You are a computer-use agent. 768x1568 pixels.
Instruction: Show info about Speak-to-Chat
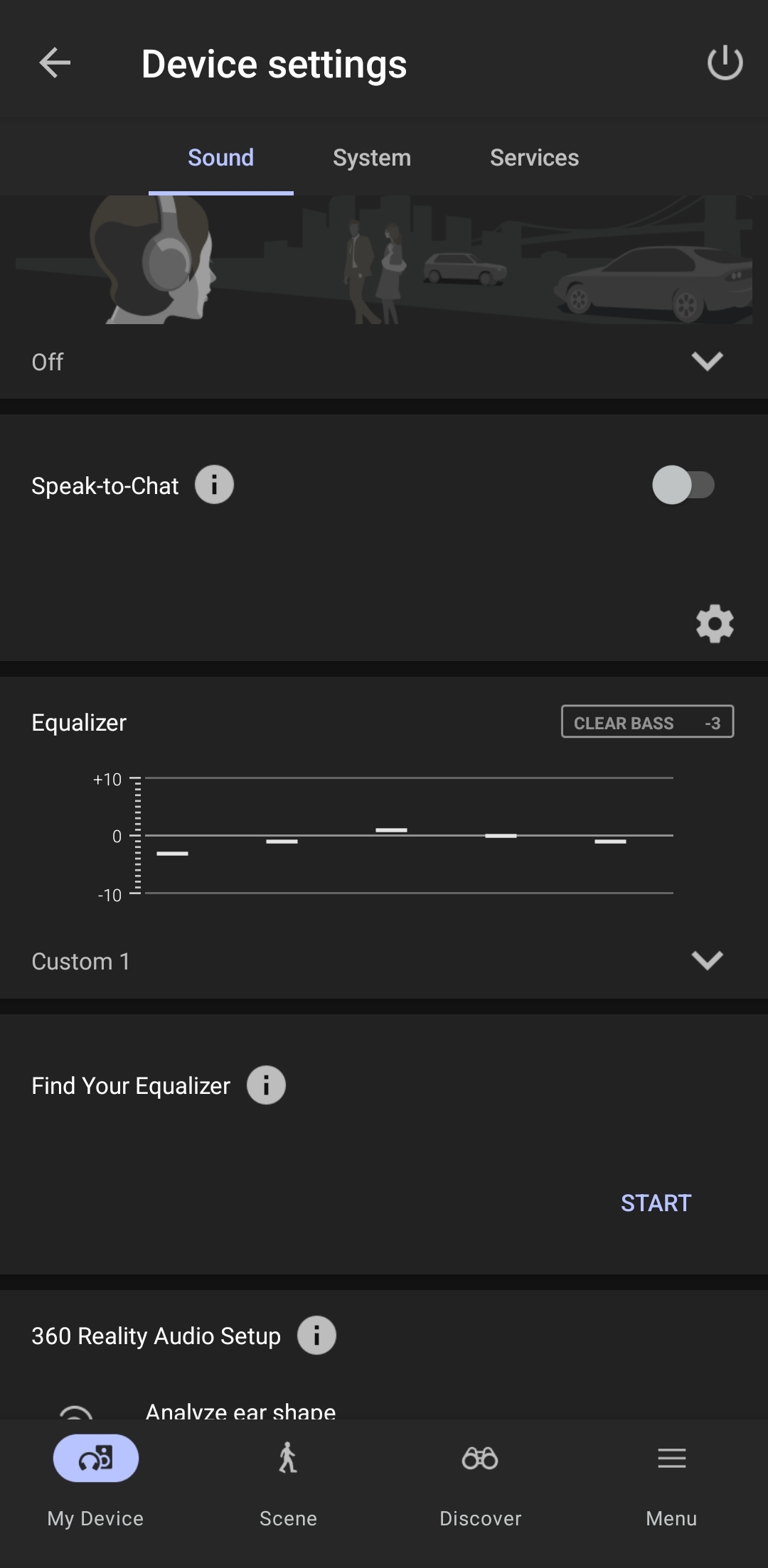click(x=215, y=485)
